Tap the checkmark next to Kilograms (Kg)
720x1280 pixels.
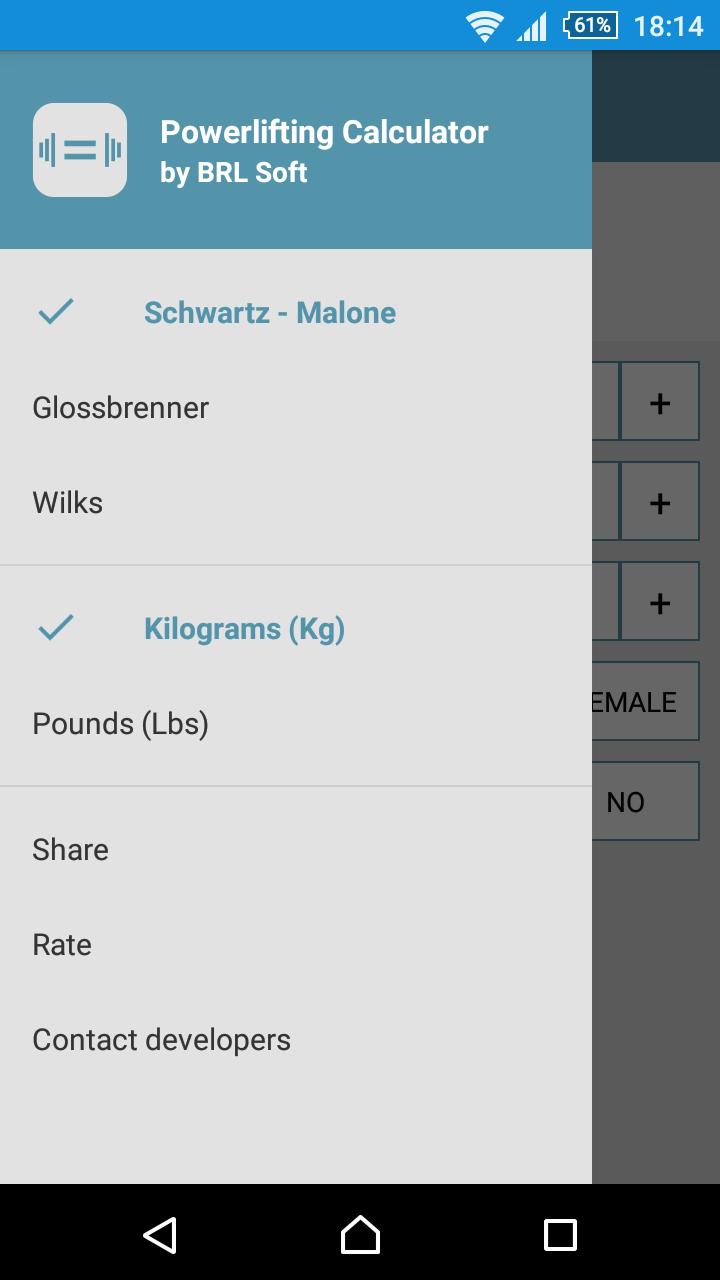[55, 628]
